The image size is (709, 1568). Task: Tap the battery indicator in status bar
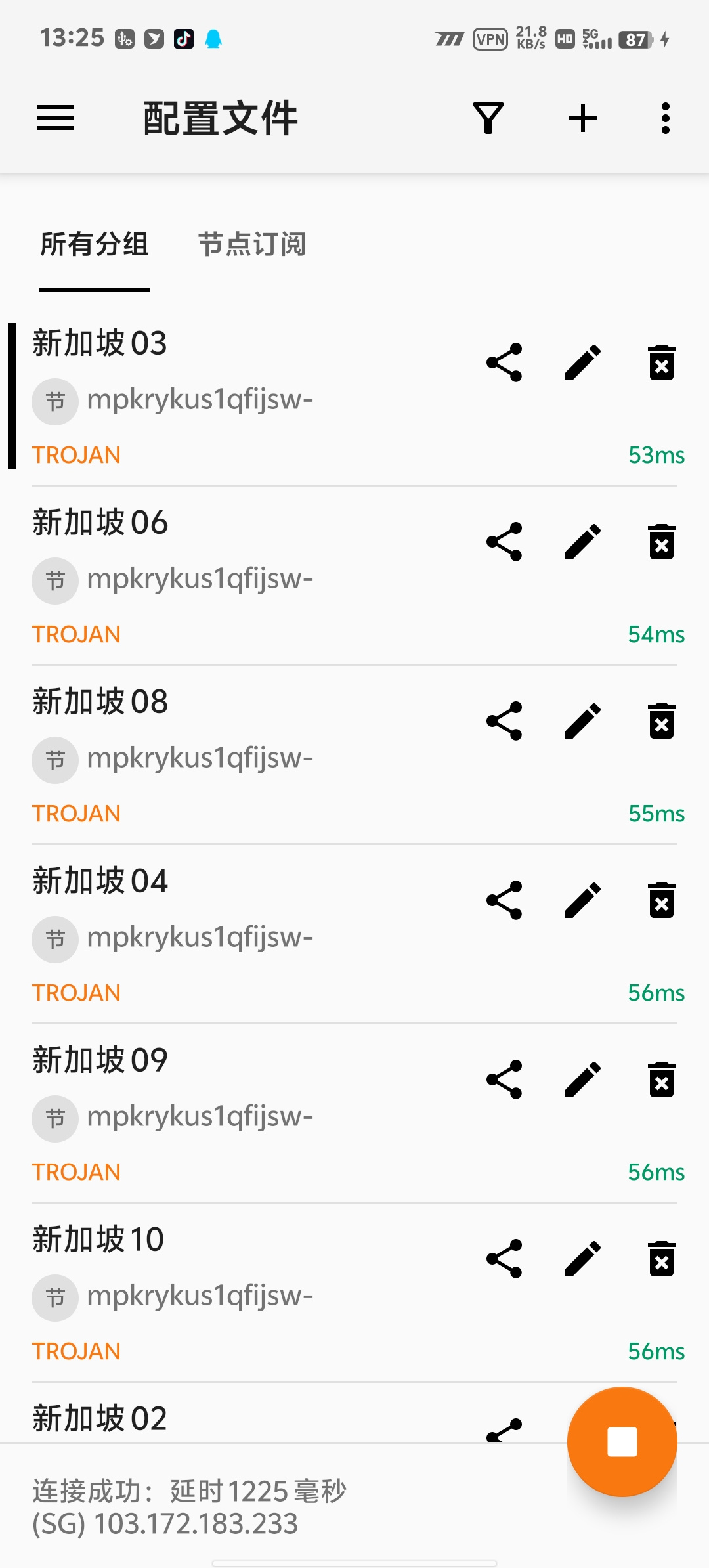[x=634, y=39]
